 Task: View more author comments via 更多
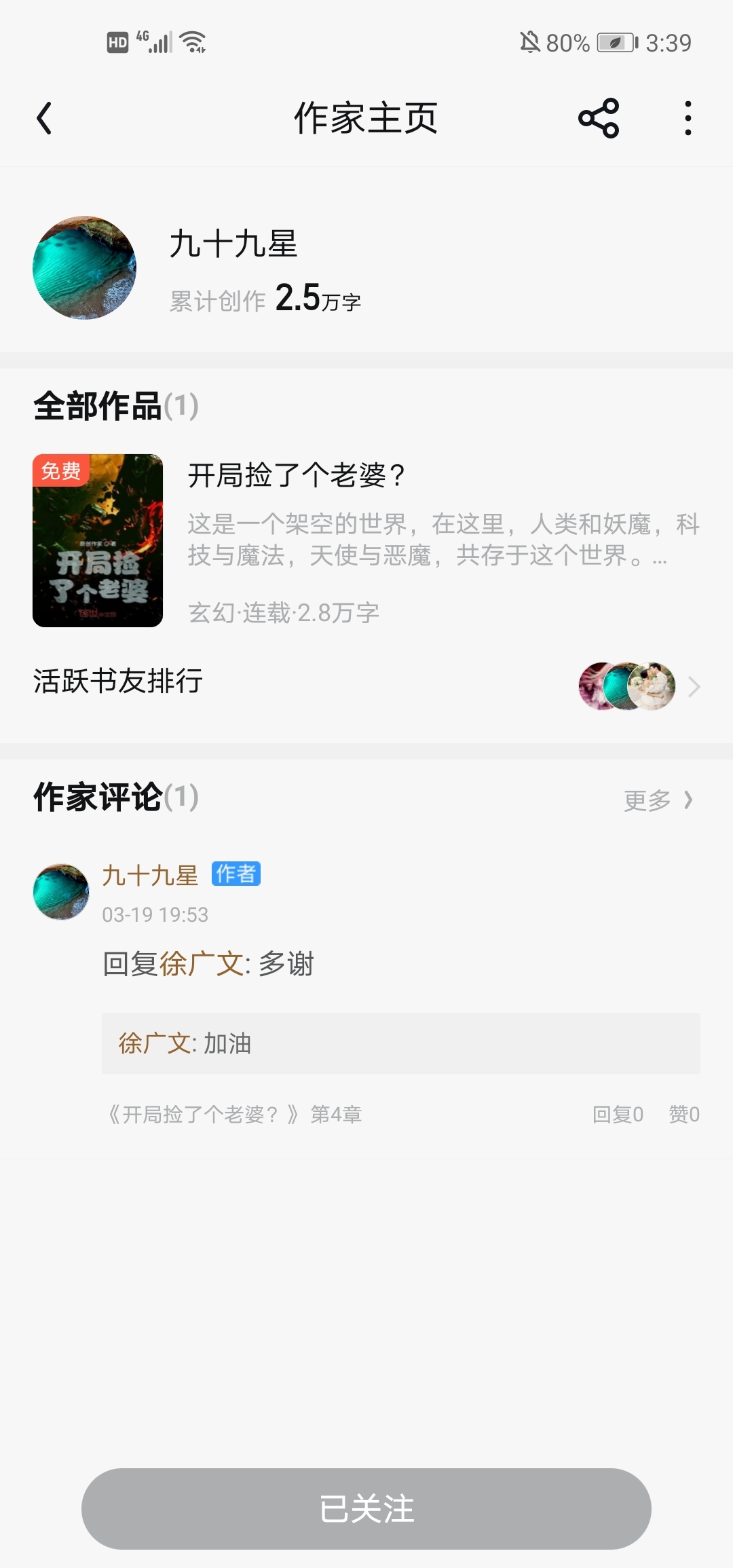[657, 800]
